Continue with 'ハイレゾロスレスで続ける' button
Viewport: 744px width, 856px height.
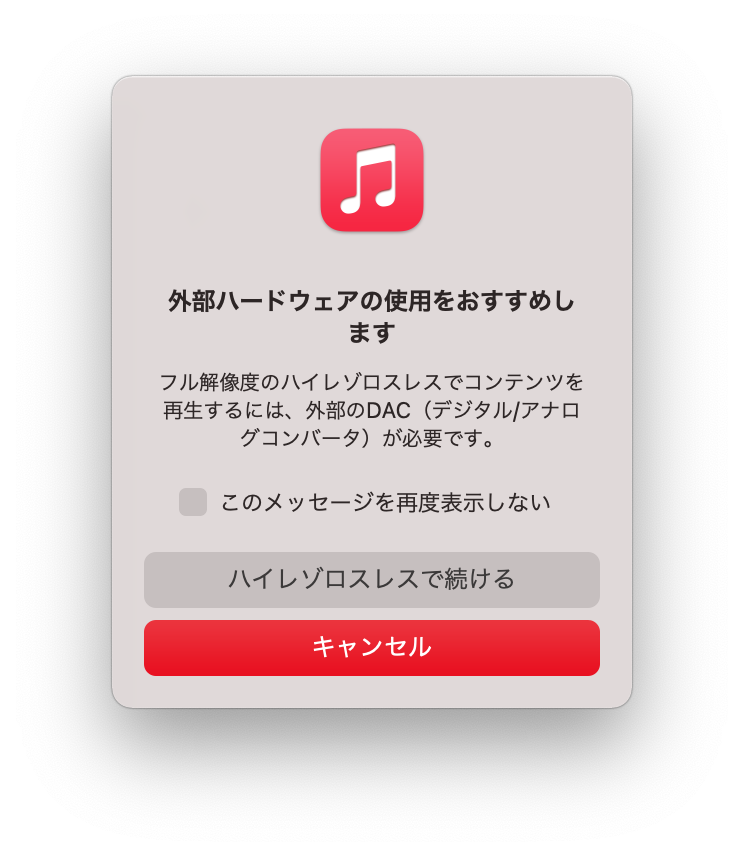coord(372,580)
